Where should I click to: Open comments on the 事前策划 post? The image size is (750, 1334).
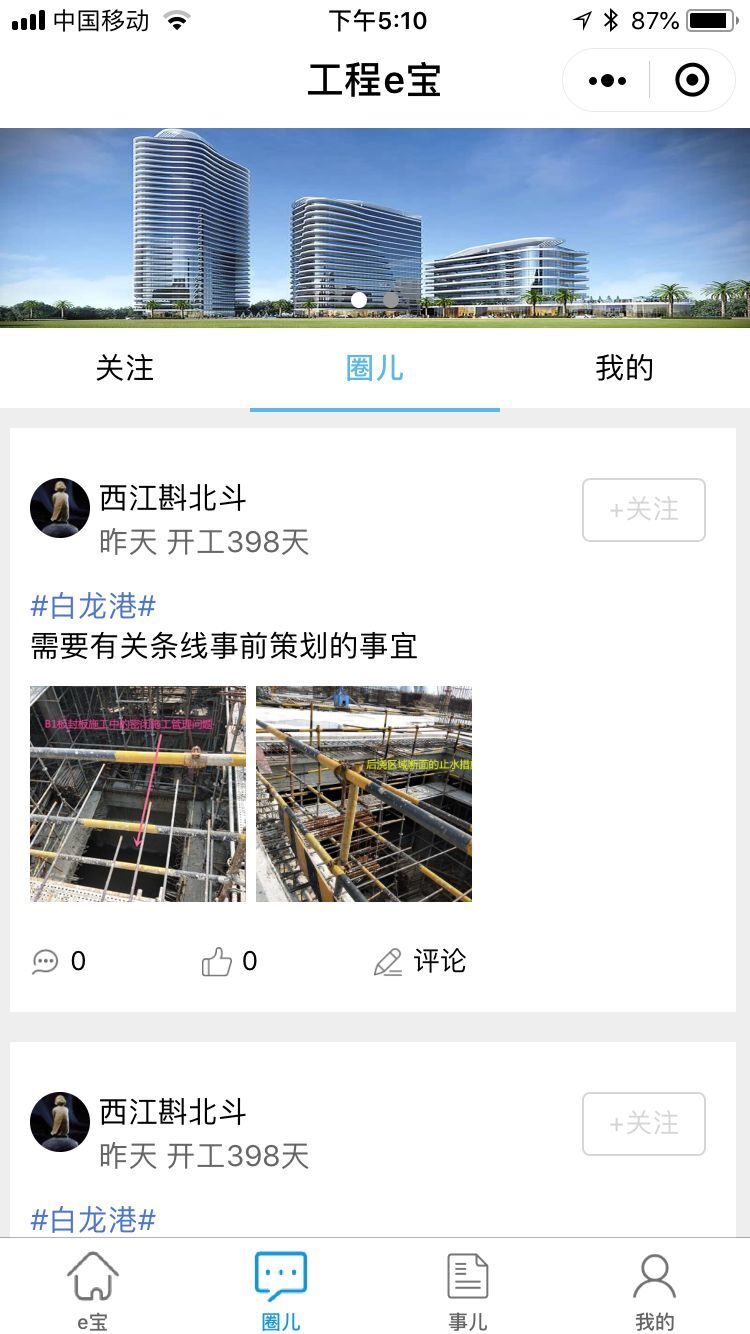click(x=58, y=962)
